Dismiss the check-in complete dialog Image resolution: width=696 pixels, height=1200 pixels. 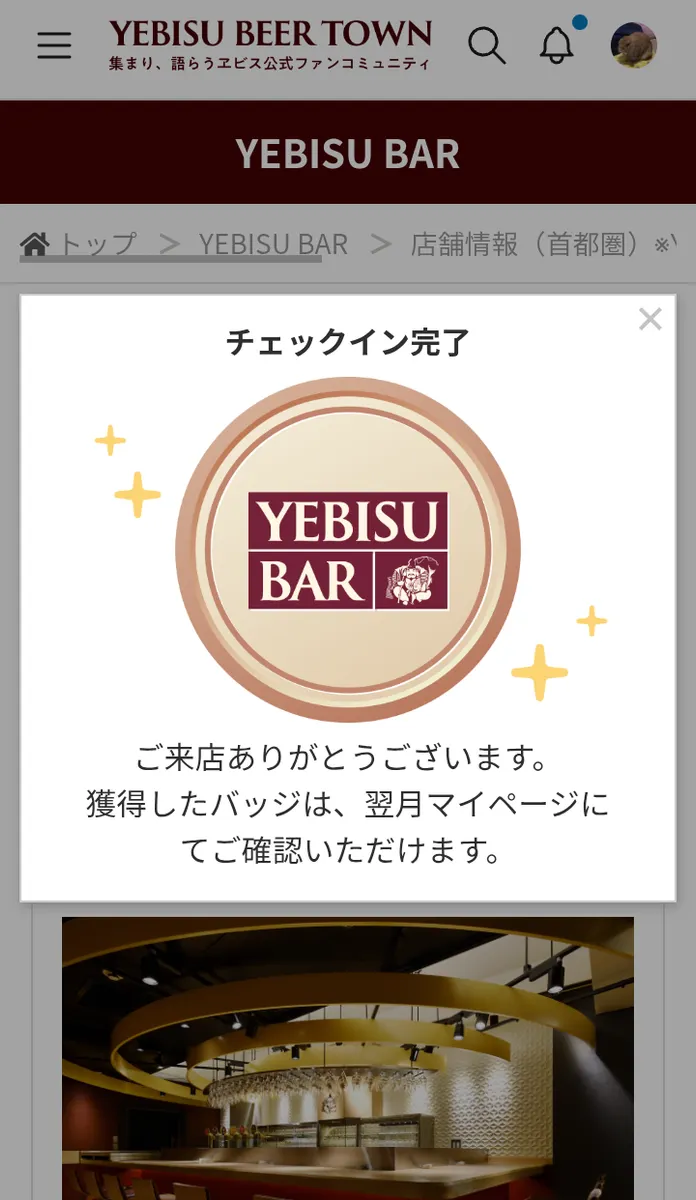(x=650, y=319)
